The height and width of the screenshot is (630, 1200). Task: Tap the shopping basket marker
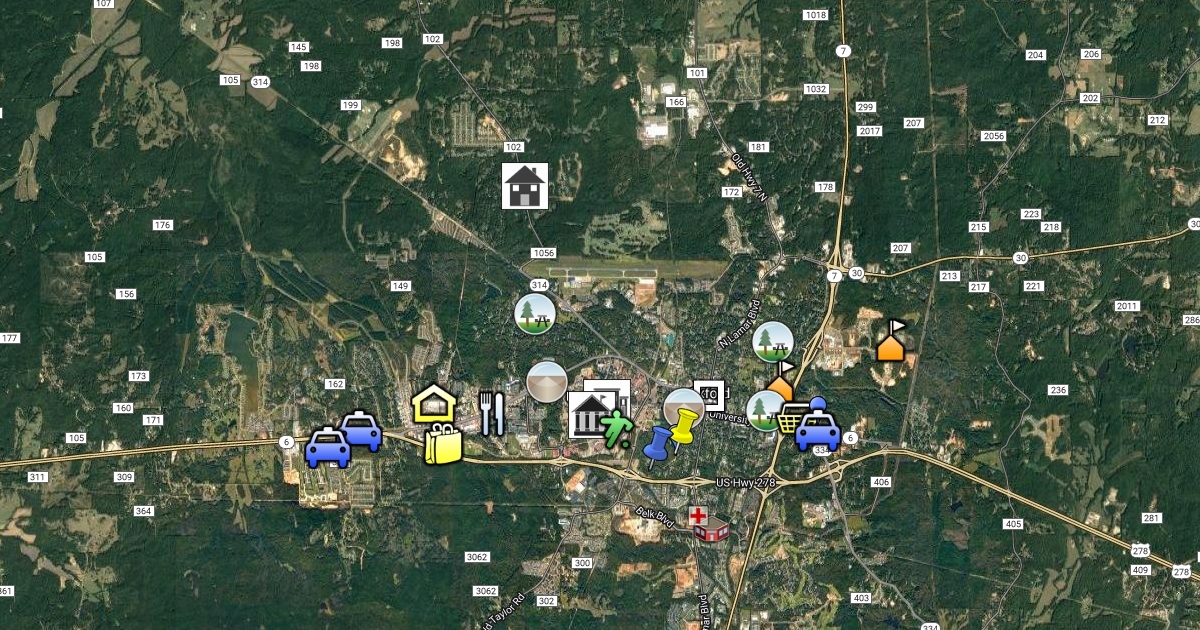click(790, 418)
